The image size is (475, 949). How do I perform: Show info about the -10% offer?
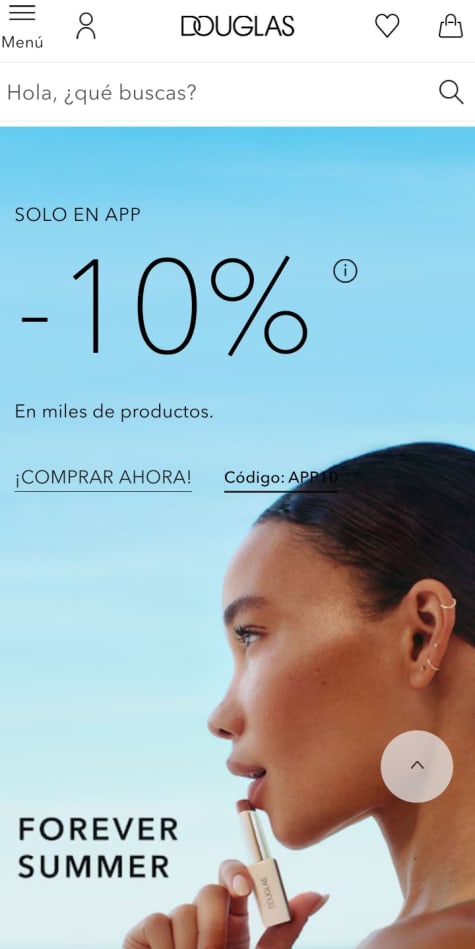click(x=345, y=271)
